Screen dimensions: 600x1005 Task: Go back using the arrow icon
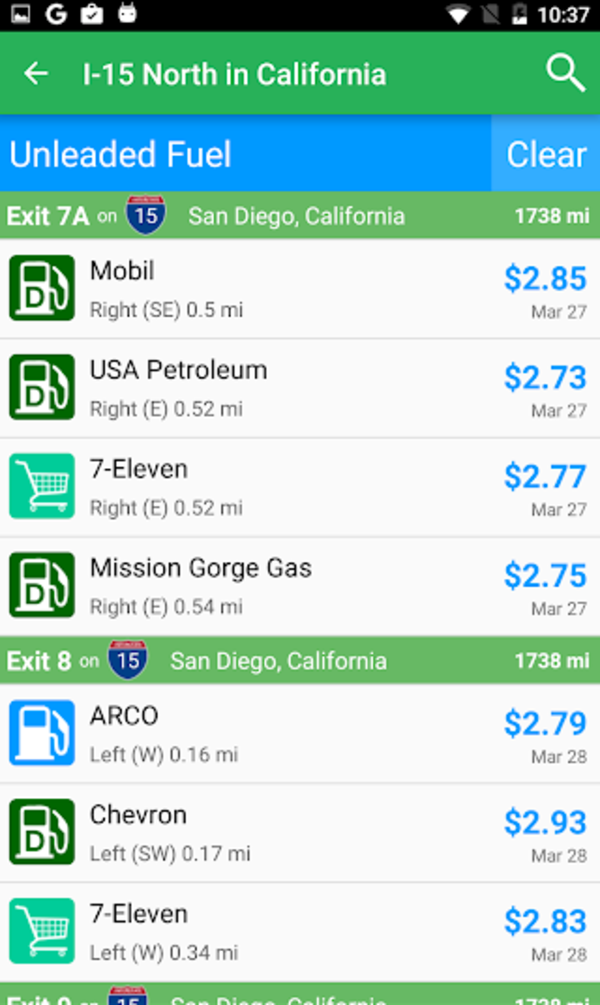[x=36, y=73]
